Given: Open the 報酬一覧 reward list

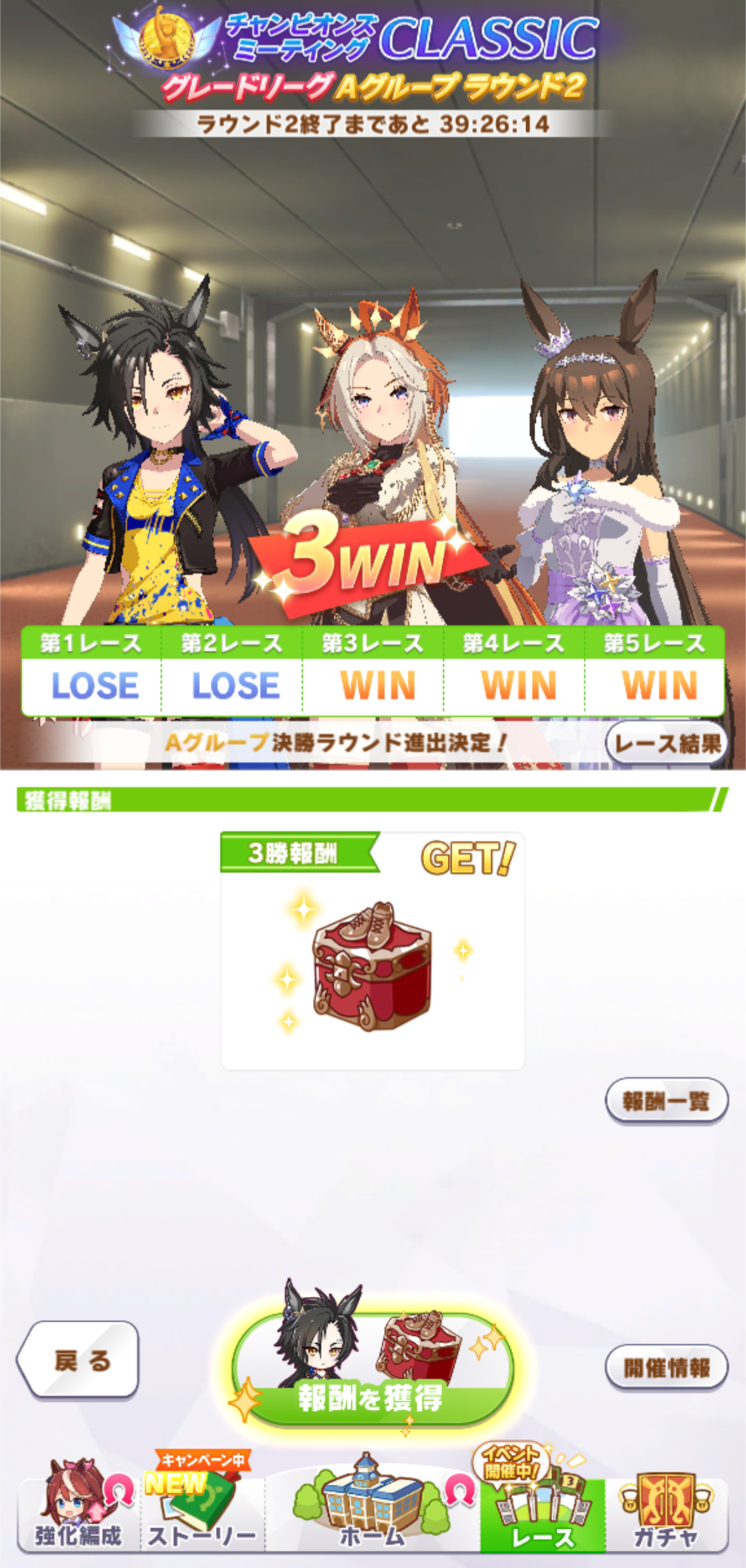Looking at the screenshot, I should 667,1101.
